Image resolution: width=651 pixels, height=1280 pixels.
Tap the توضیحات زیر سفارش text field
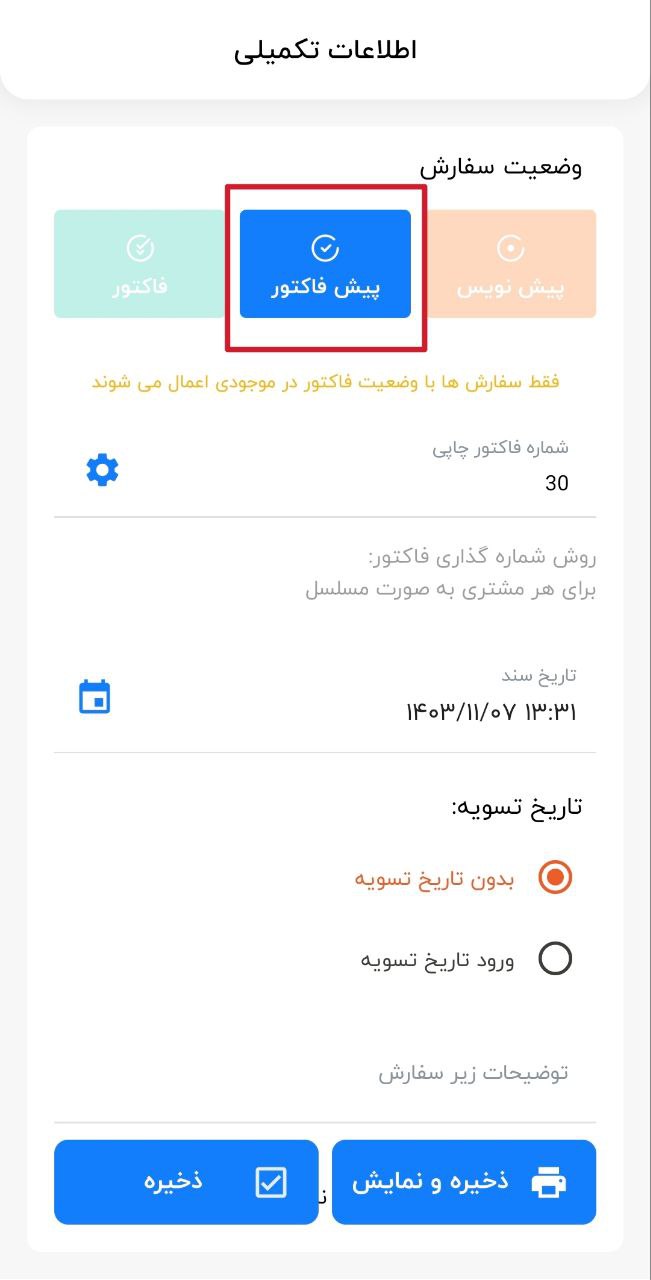(325, 1075)
